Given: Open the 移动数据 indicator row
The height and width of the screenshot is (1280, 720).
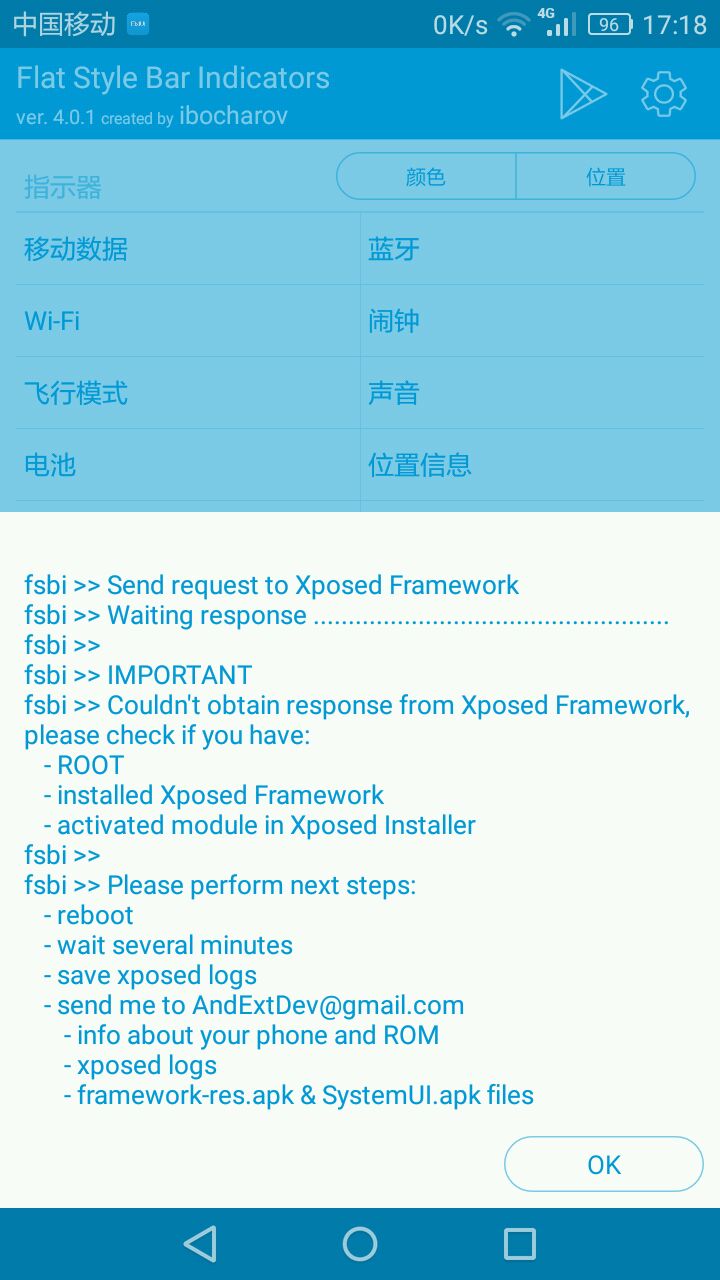Looking at the screenshot, I should click(x=187, y=249).
